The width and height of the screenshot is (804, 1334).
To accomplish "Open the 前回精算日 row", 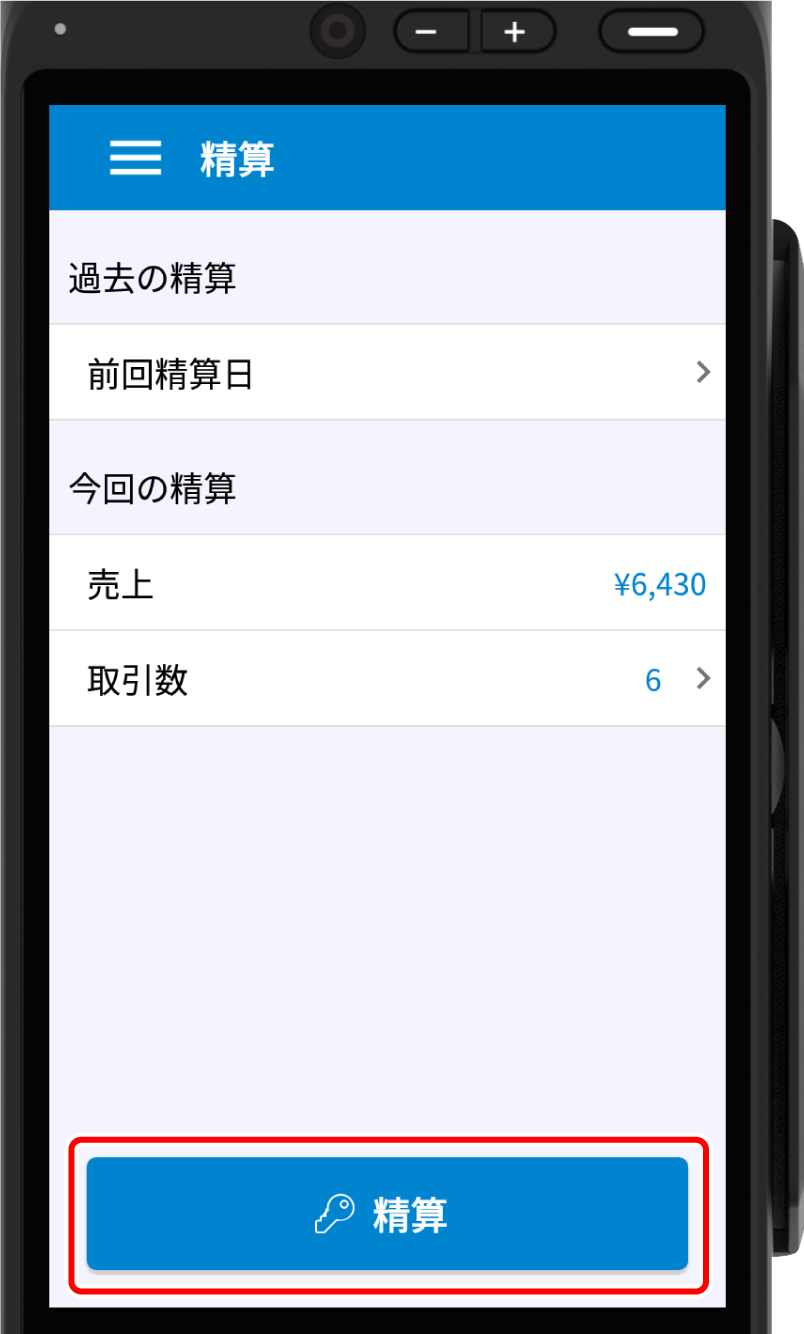I will click(x=386, y=373).
